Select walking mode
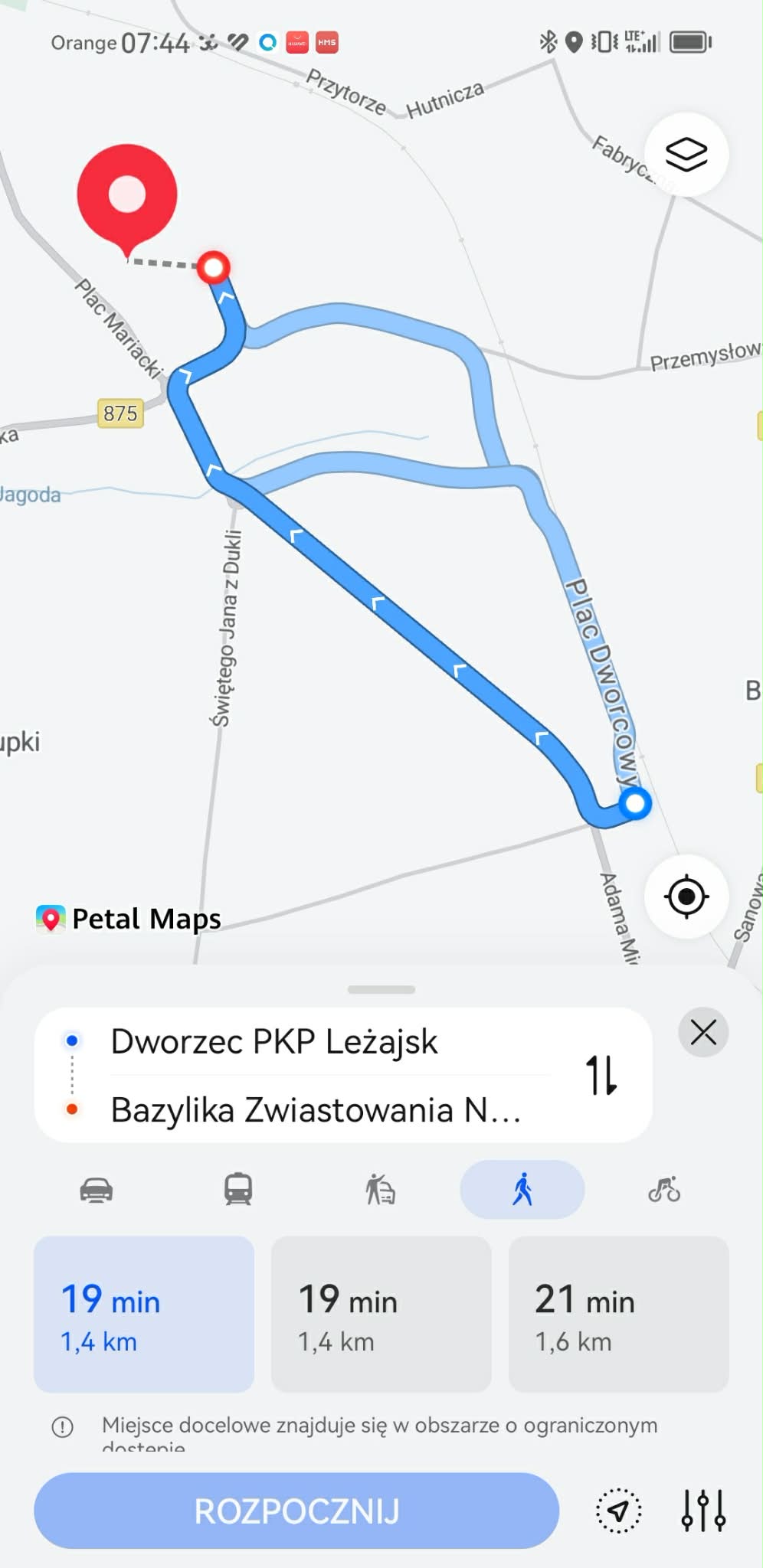The width and height of the screenshot is (763, 1568). point(522,1190)
